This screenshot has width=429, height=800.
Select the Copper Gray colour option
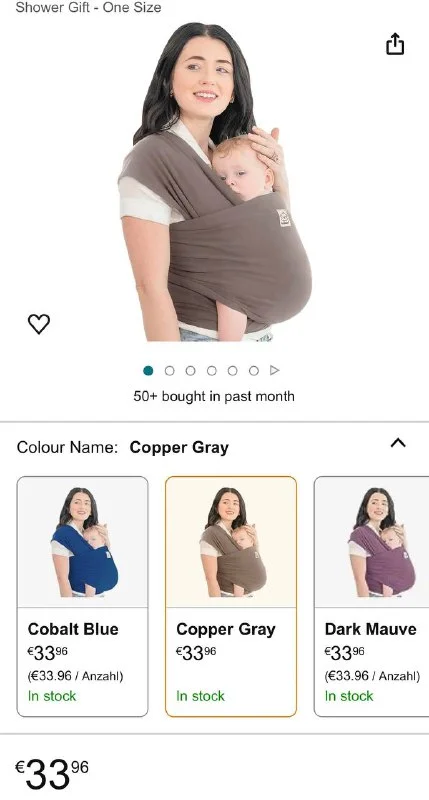tap(231, 596)
